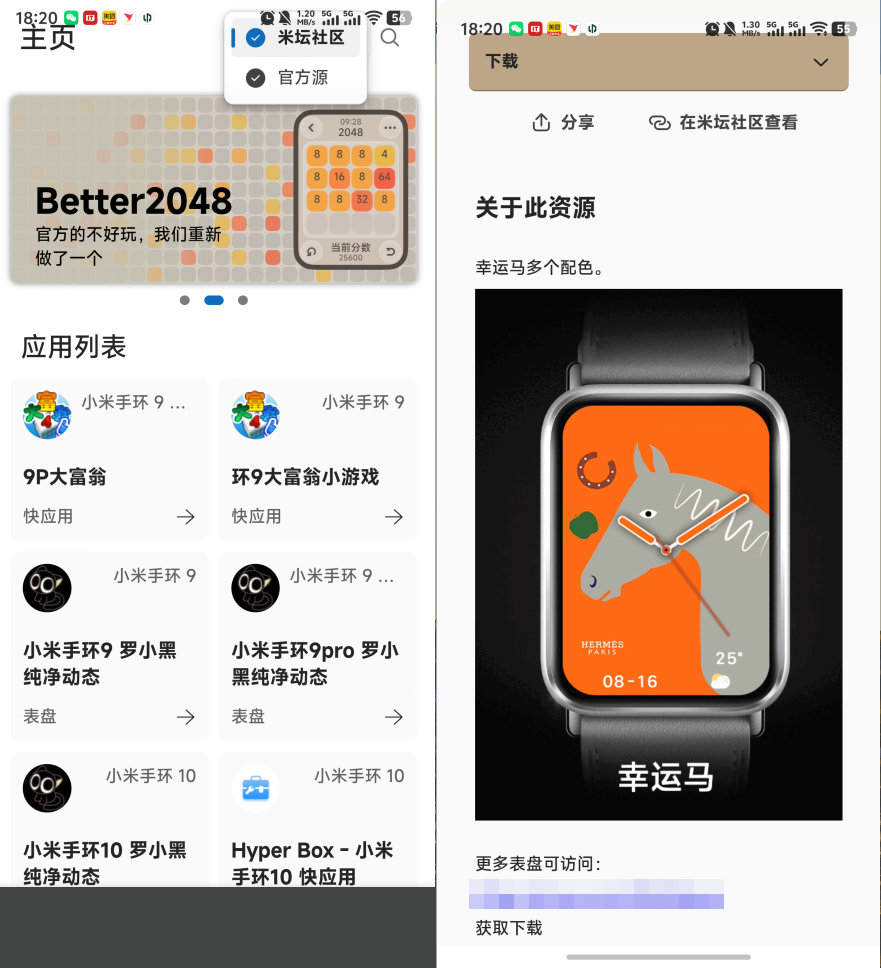The image size is (881, 968).
Task: Open the 幸运马 watch face image
Action: pos(658,555)
